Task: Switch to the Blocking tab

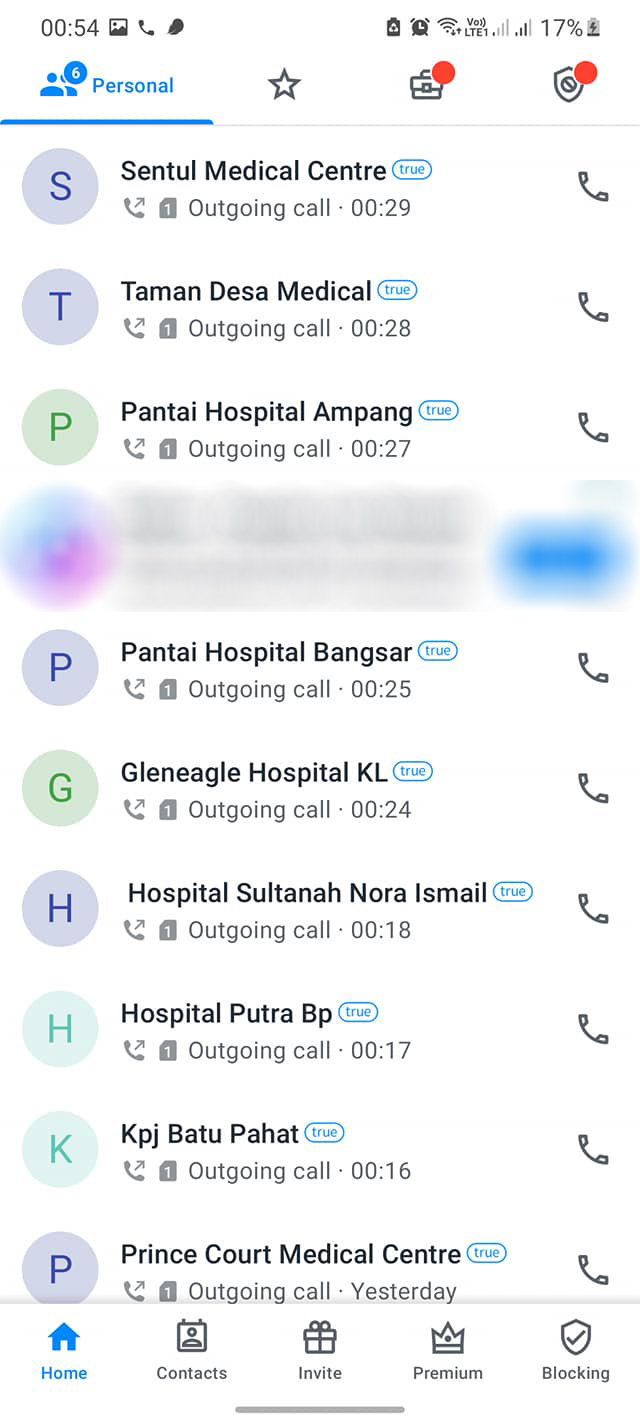Action: pyautogui.click(x=575, y=1351)
